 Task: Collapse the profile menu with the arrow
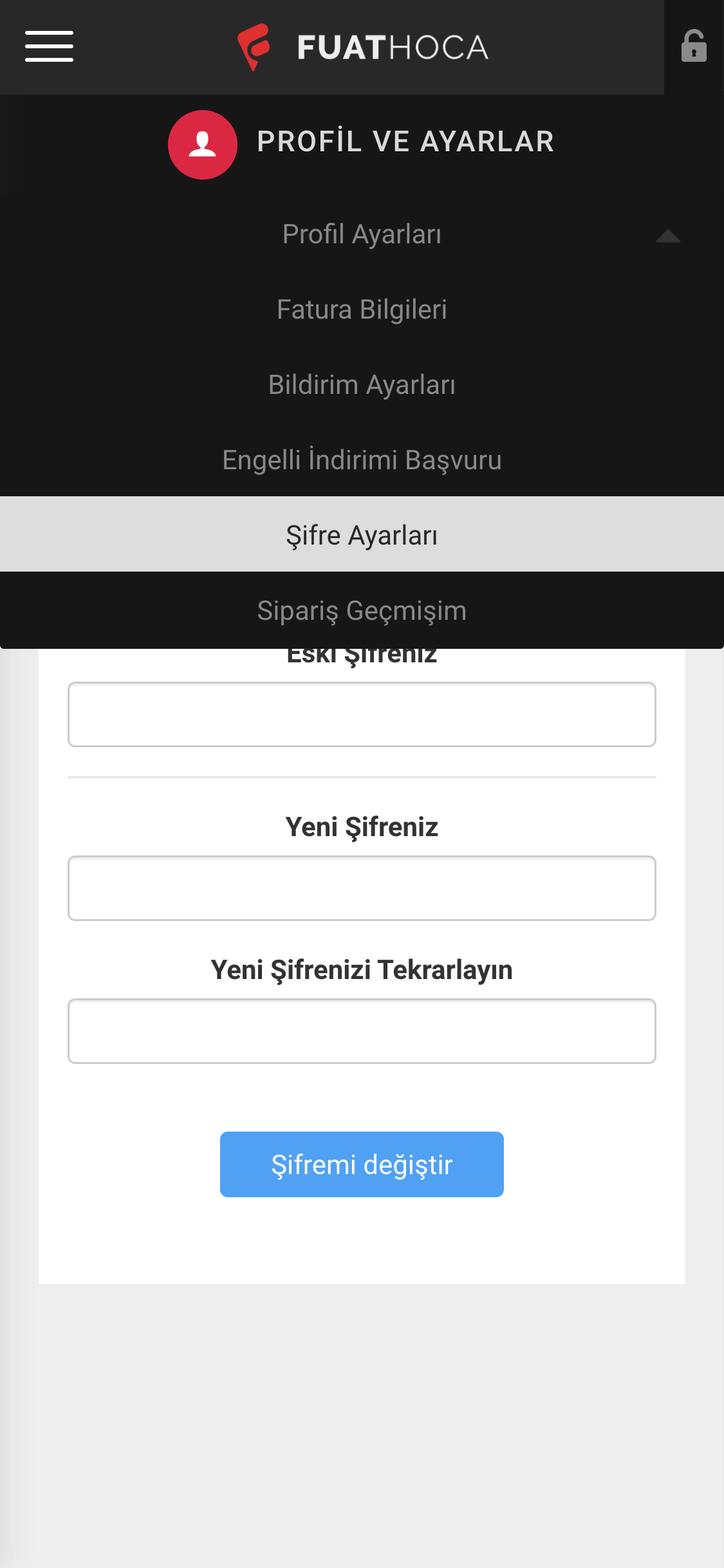click(x=668, y=236)
